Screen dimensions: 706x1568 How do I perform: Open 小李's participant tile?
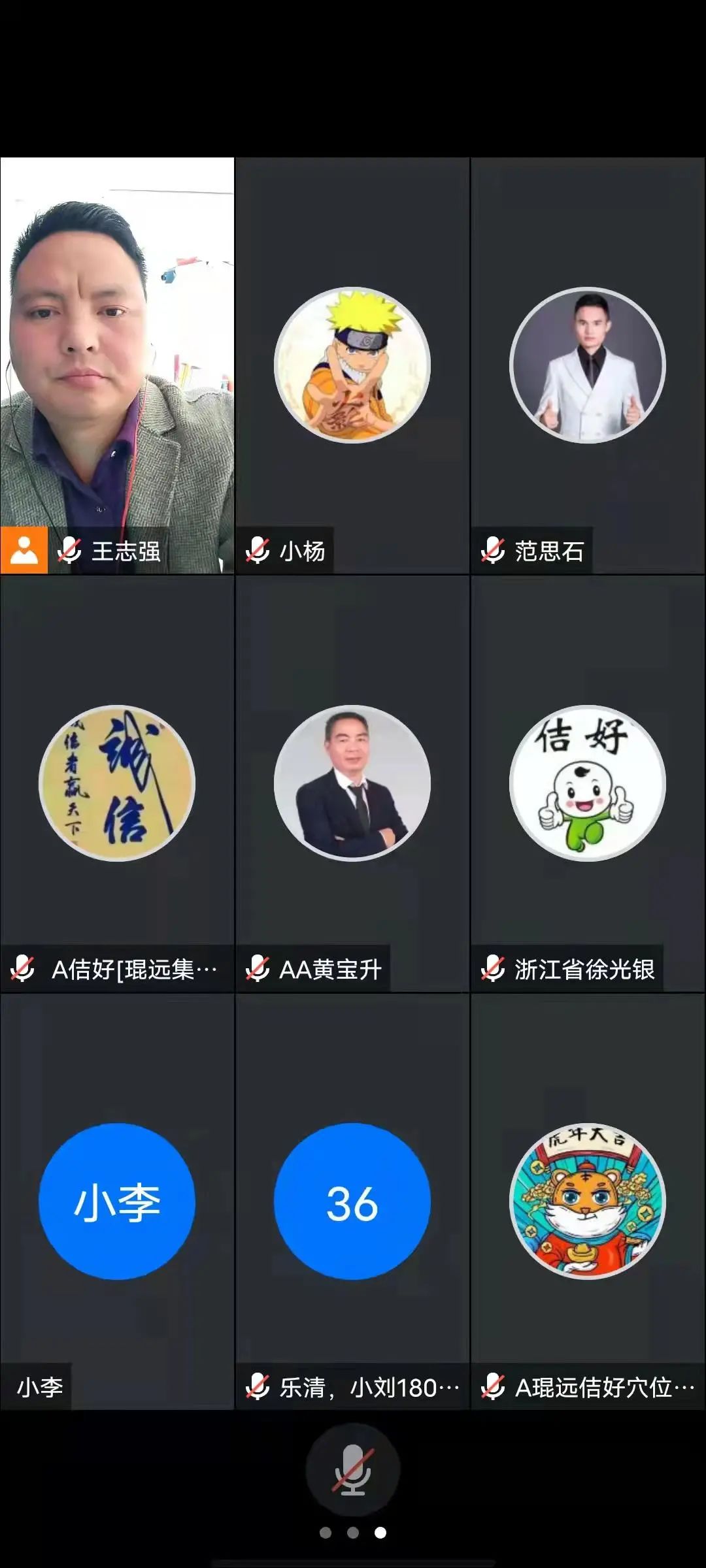(x=117, y=1201)
